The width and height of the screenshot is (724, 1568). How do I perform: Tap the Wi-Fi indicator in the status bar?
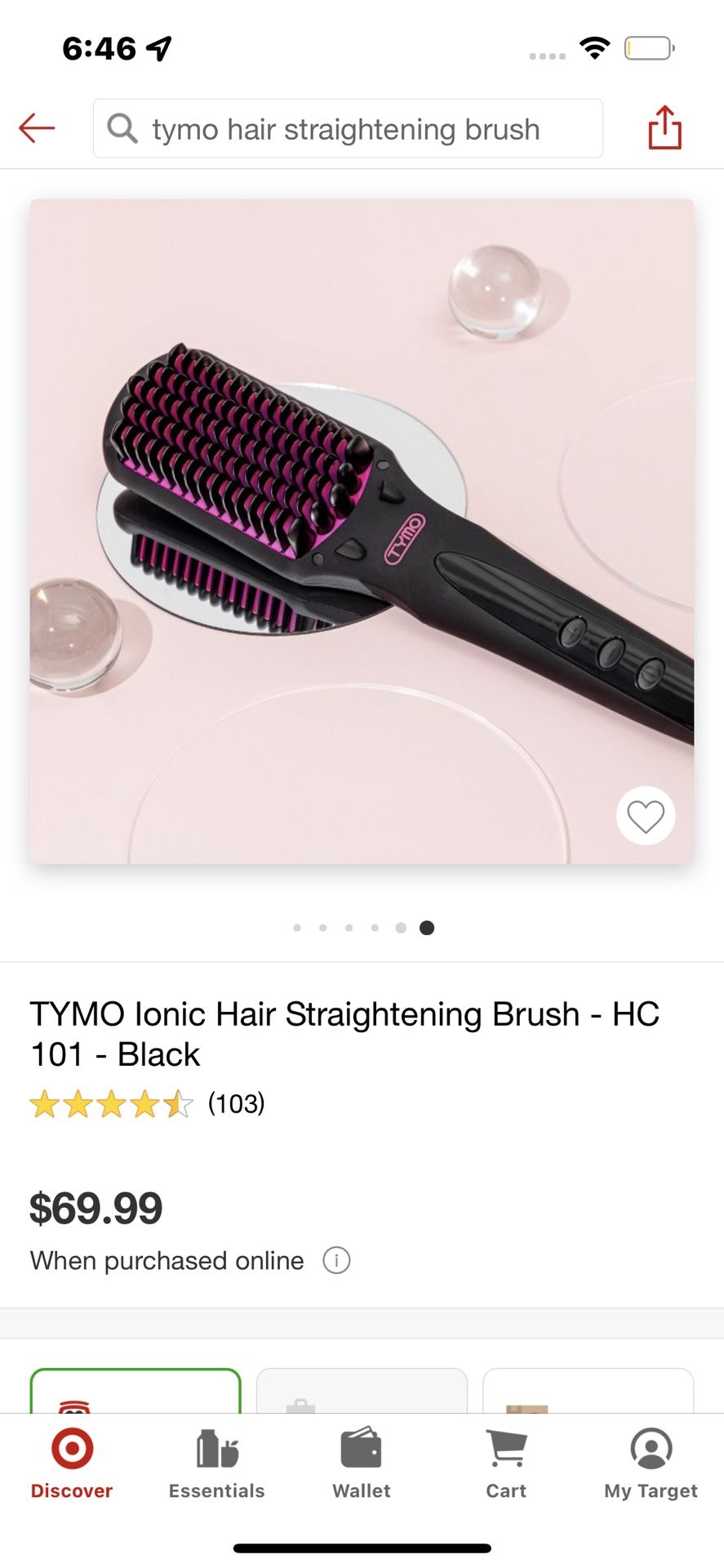click(594, 47)
